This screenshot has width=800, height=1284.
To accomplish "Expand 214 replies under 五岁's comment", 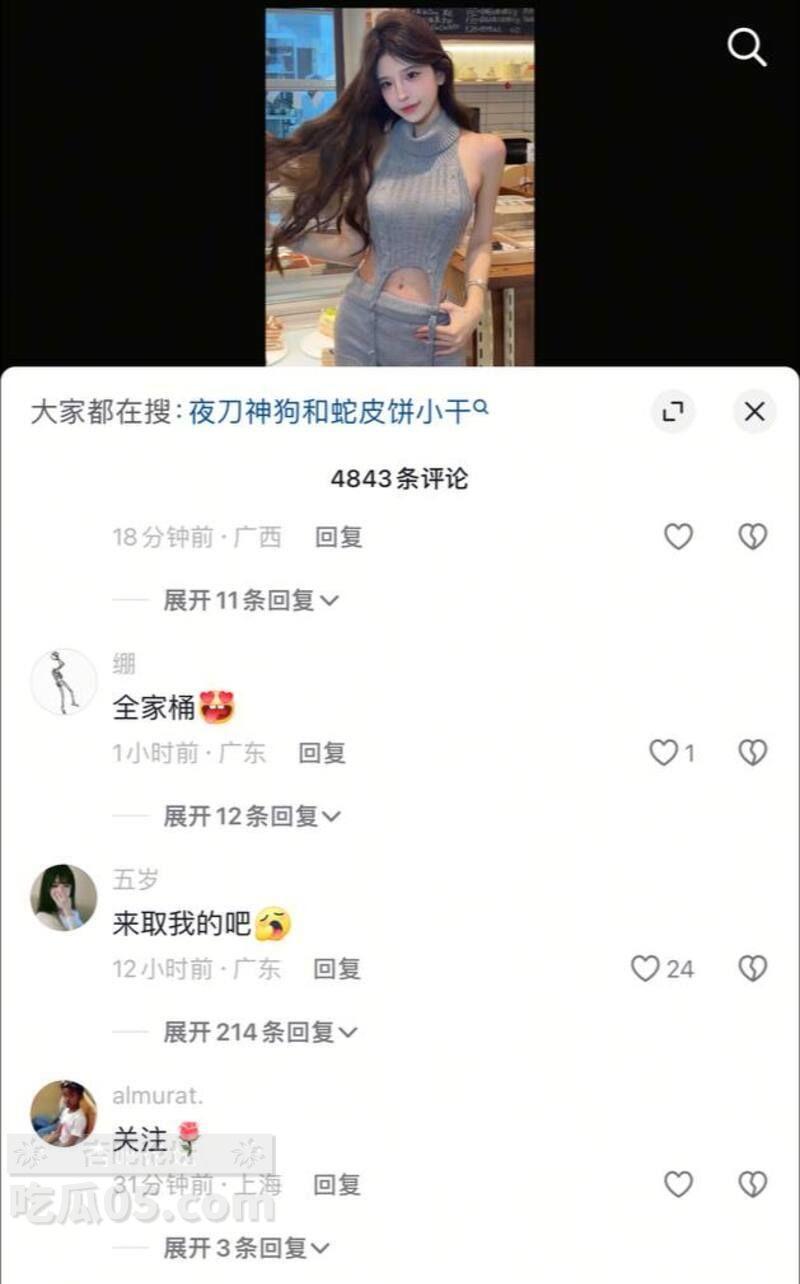I will (259, 1032).
